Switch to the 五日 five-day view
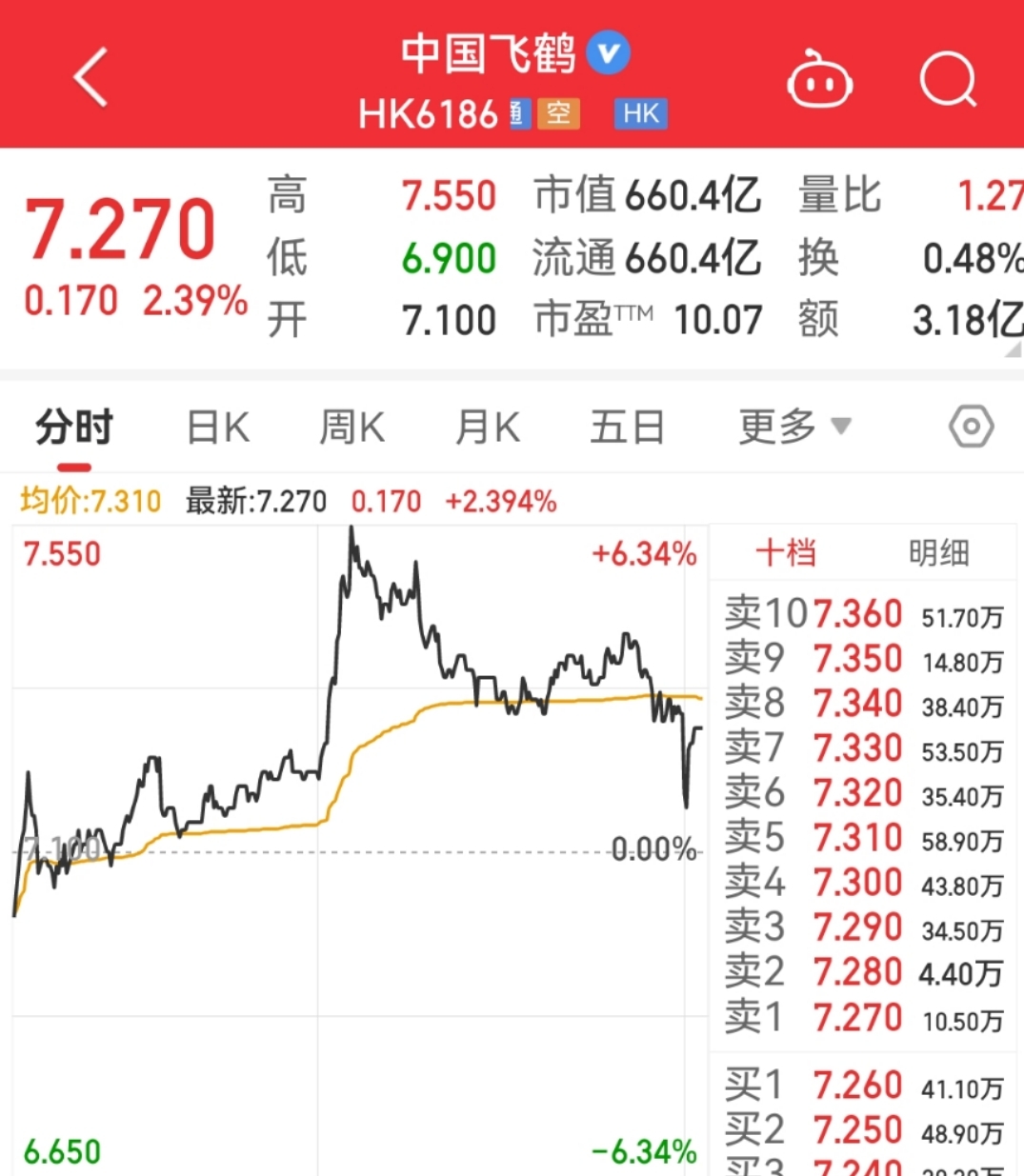This screenshot has width=1024, height=1176. [x=627, y=427]
